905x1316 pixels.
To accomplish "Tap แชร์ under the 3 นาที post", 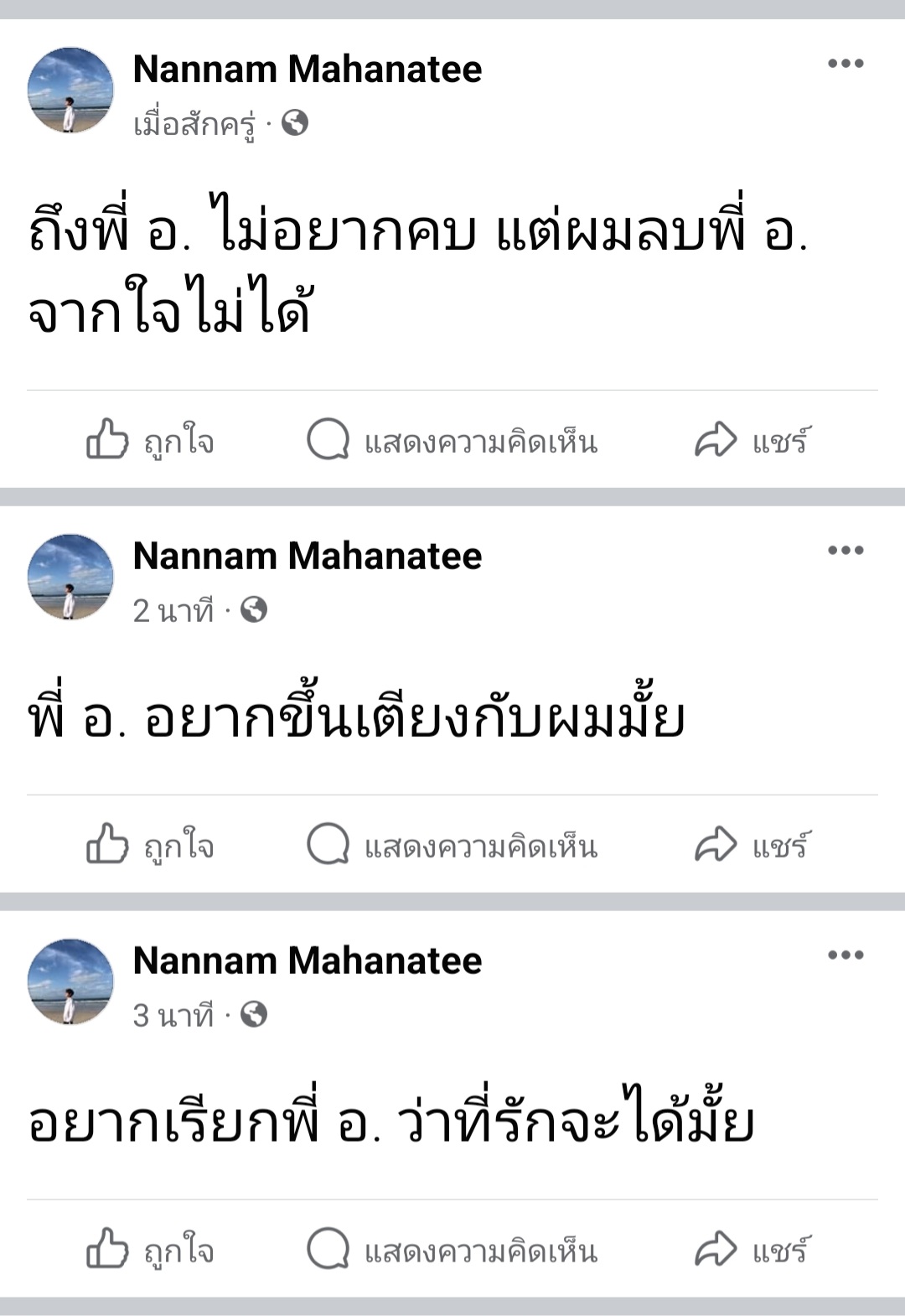I will 752,1250.
